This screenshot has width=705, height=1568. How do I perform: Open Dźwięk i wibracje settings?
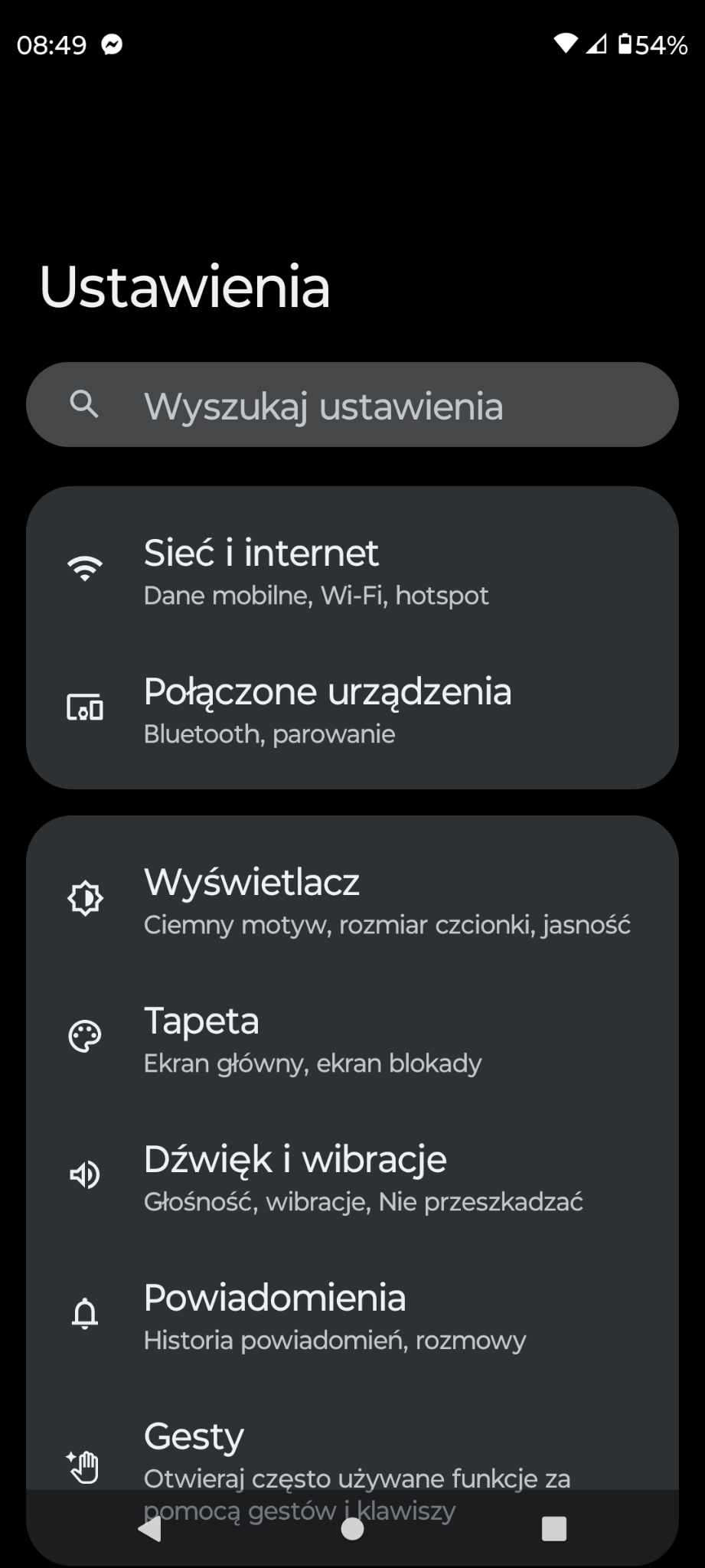click(x=352, y=1178)
